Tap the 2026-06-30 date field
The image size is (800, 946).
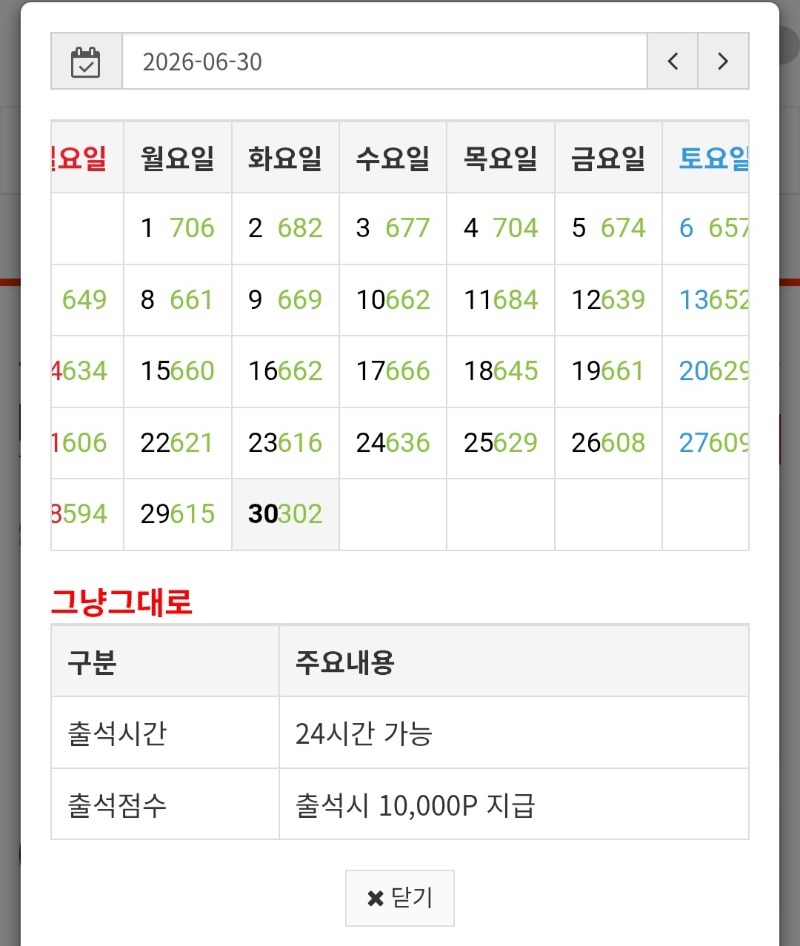click(x=384, y=62)
